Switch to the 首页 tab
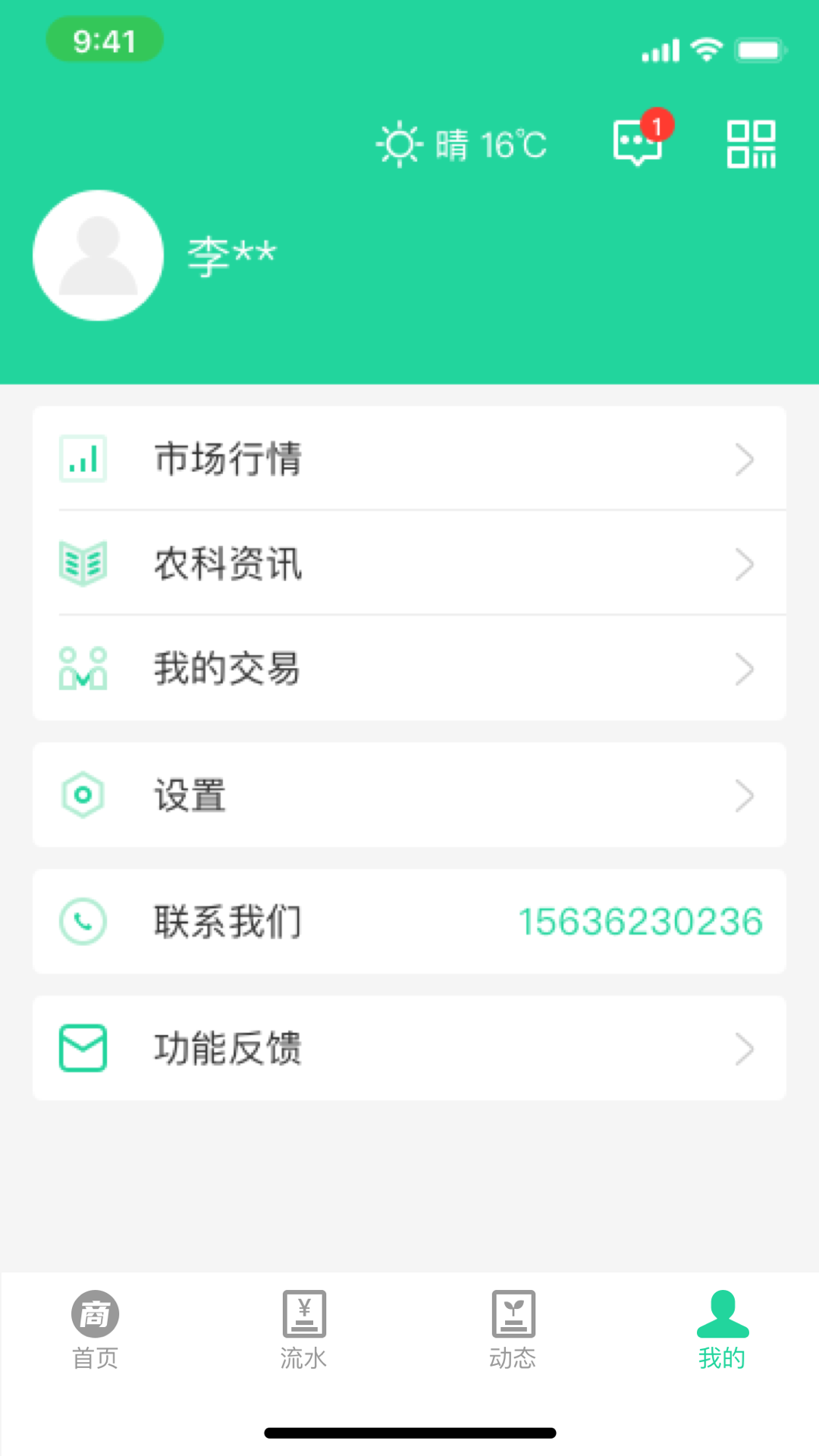 click(x=96, y=1330)
